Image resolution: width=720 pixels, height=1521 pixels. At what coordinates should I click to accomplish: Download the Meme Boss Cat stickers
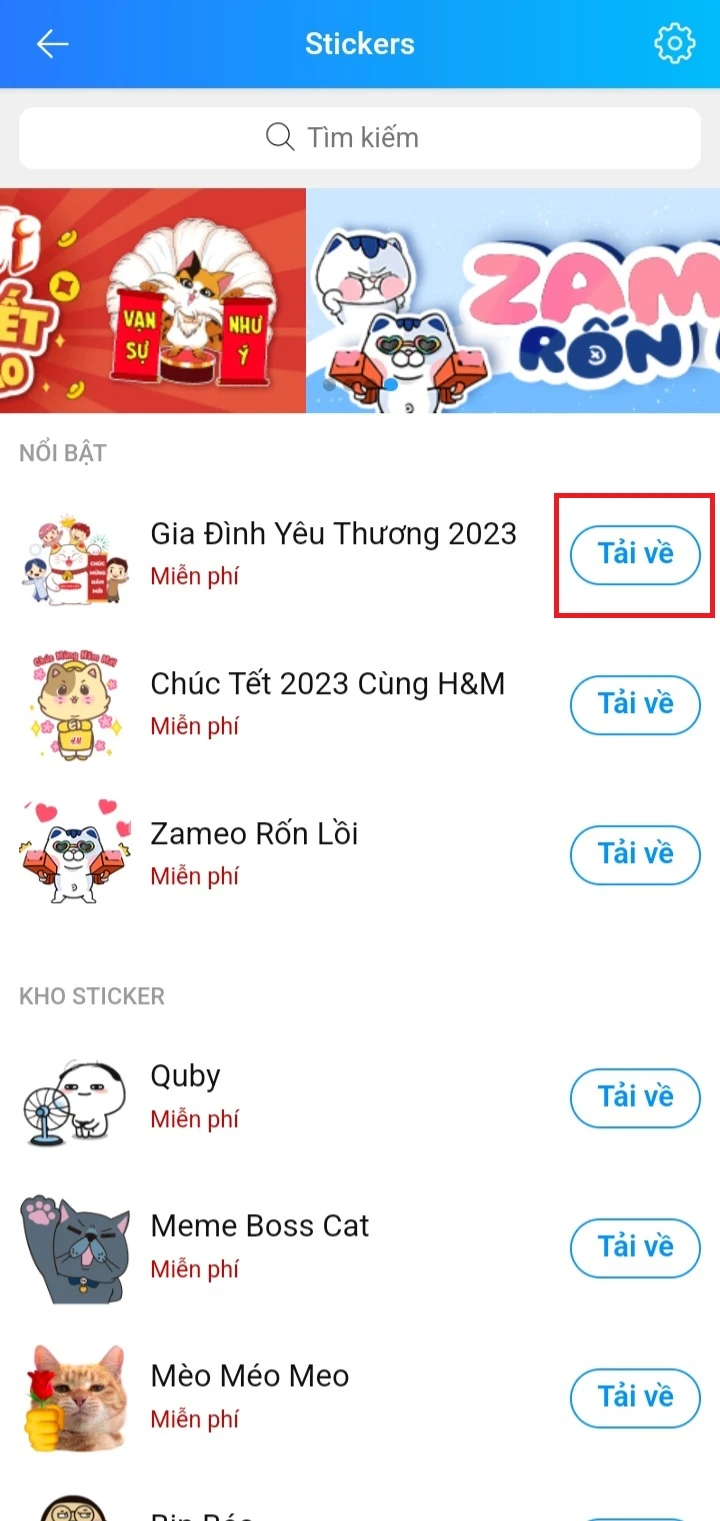(x=634, y=1248)
